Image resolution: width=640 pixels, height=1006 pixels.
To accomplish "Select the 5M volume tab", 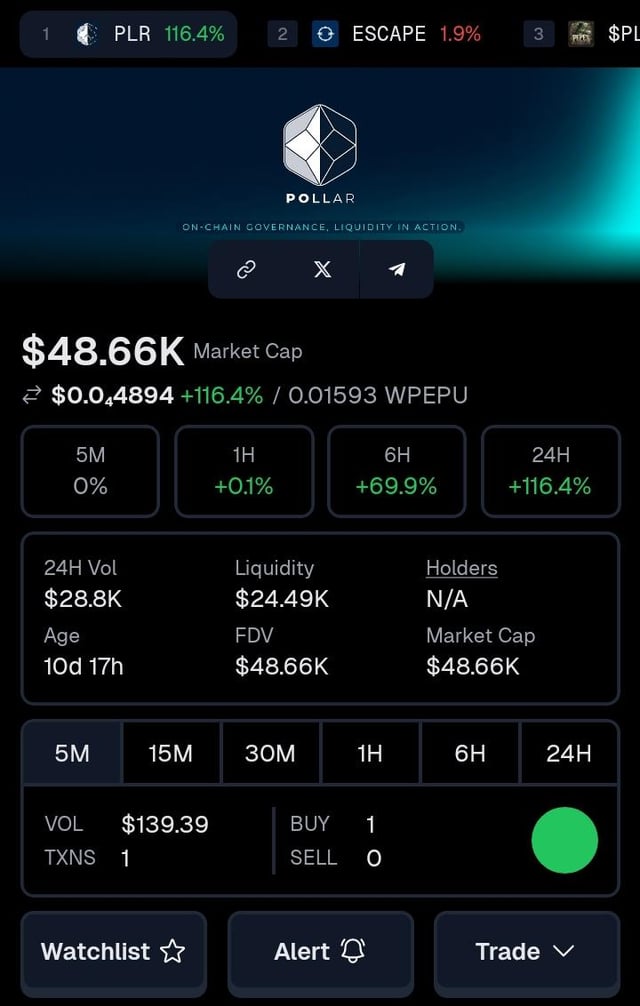I will (72, 753).
